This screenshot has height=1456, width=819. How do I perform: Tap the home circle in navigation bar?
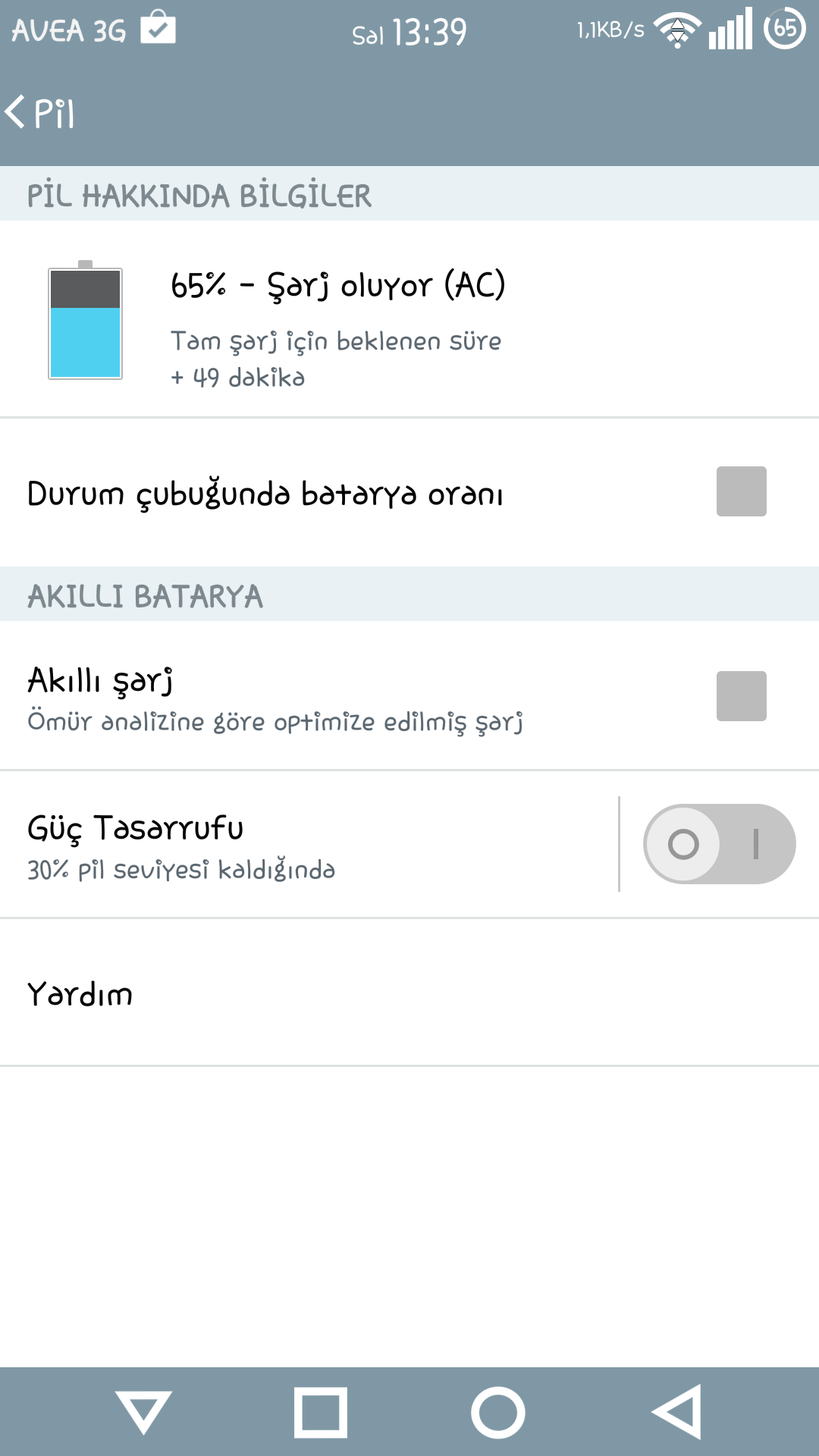pyautogui.click(x=497, y=1412)
